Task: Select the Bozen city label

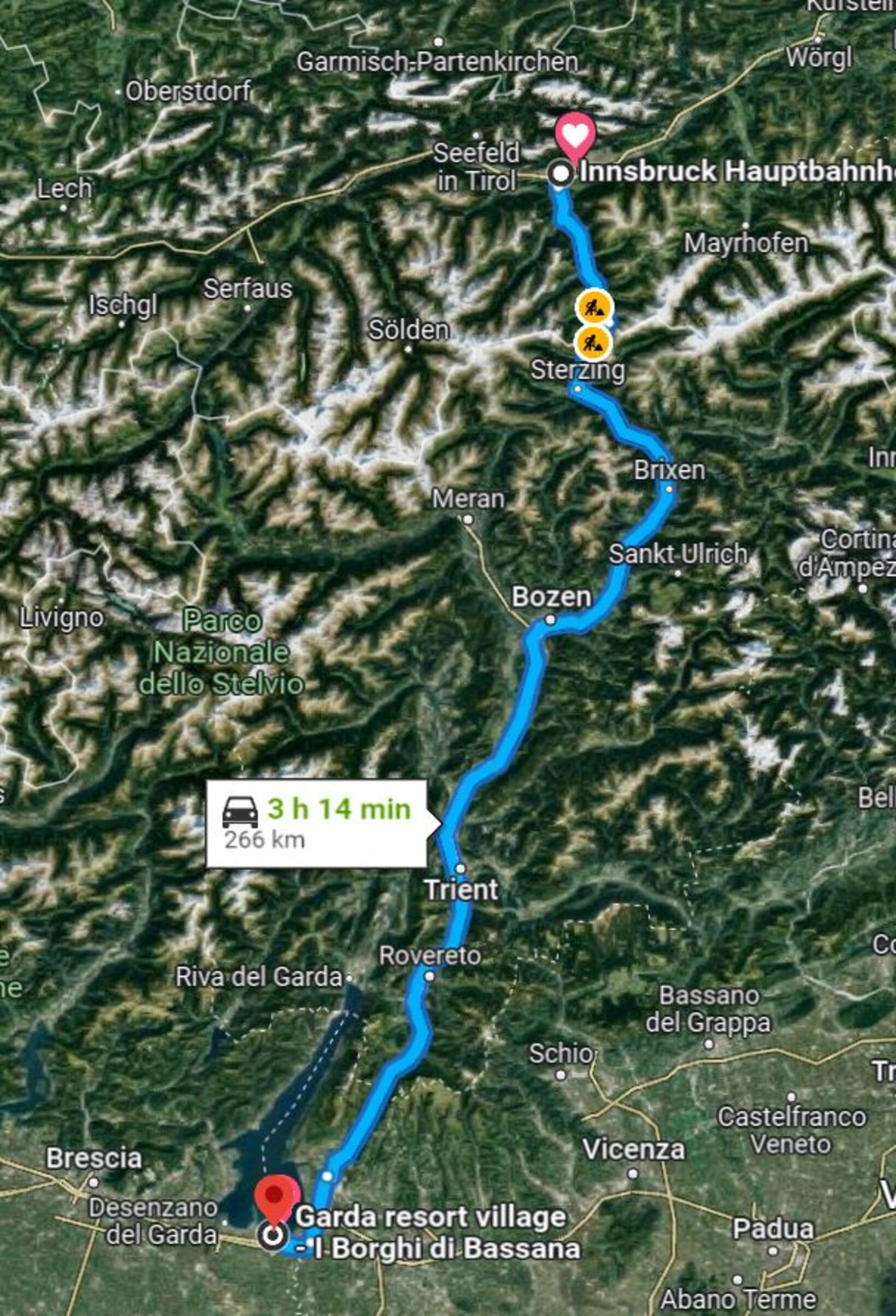Action: [x=551, y=598]
